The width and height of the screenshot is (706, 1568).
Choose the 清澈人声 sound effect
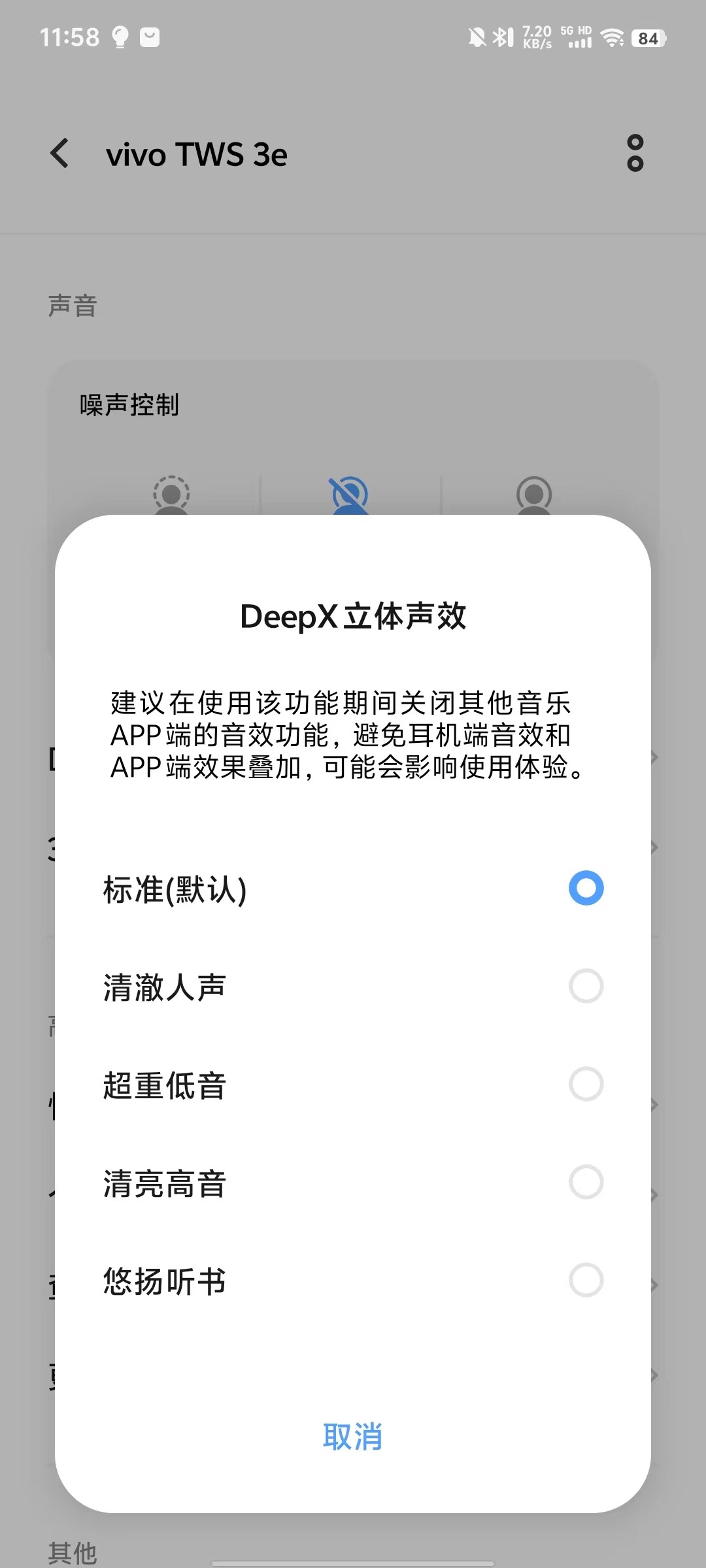click(x=353, y=987)
